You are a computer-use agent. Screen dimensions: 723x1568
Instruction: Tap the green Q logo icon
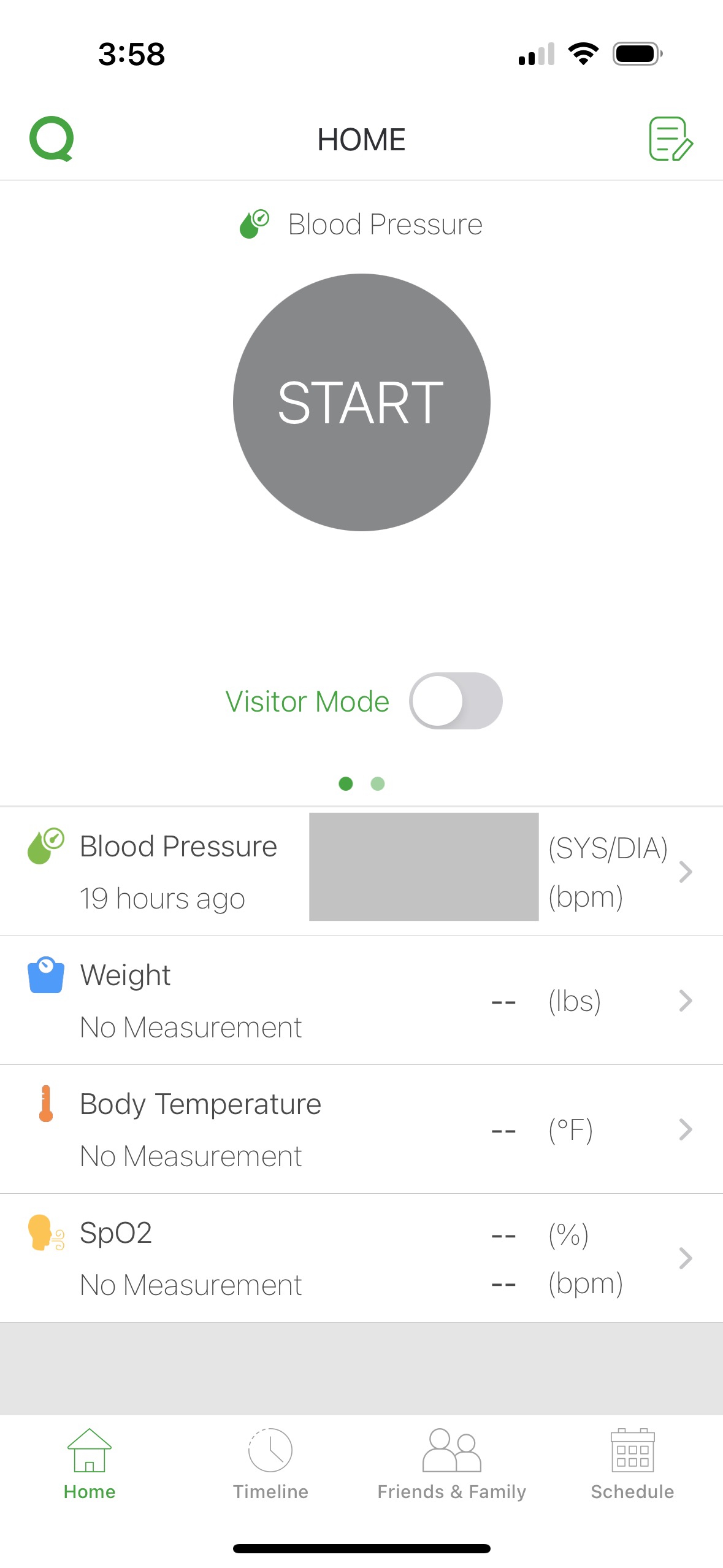pos(52,139)
